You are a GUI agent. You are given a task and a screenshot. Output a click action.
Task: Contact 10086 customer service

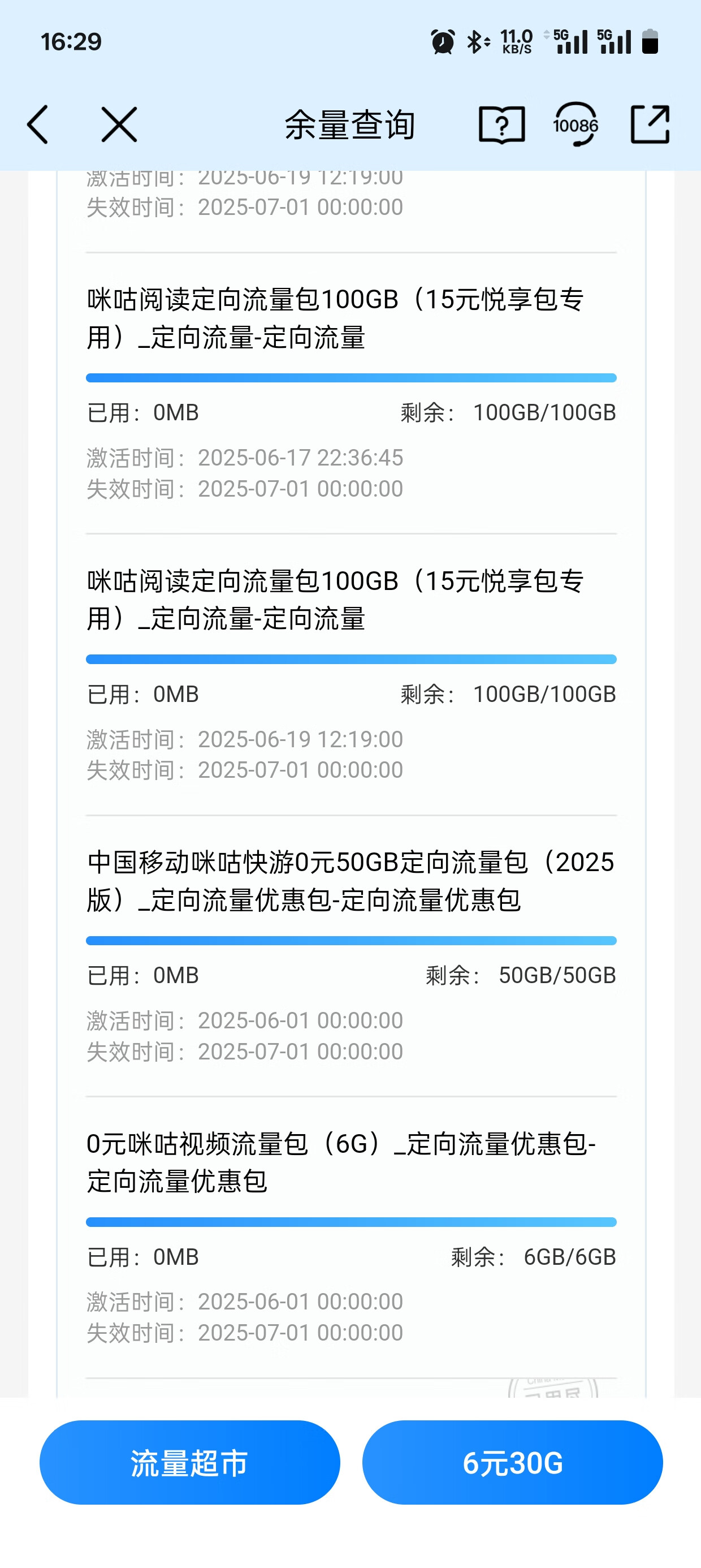pyautogui.click(x=575, y=125)
